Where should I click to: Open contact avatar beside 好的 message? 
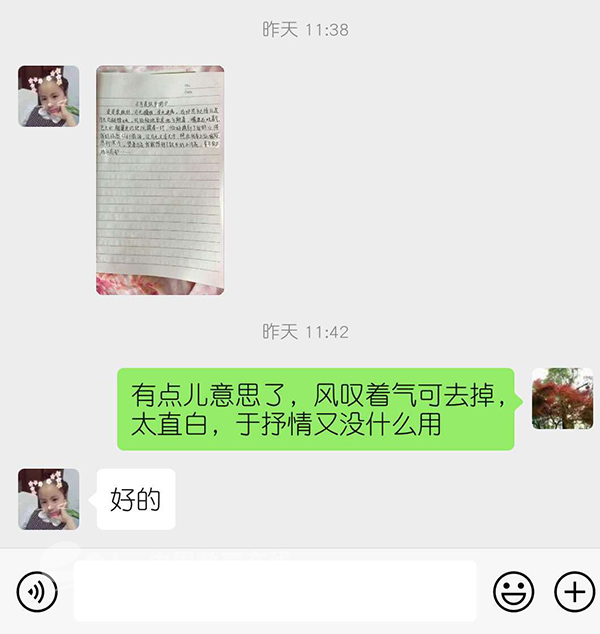[48, 499]
